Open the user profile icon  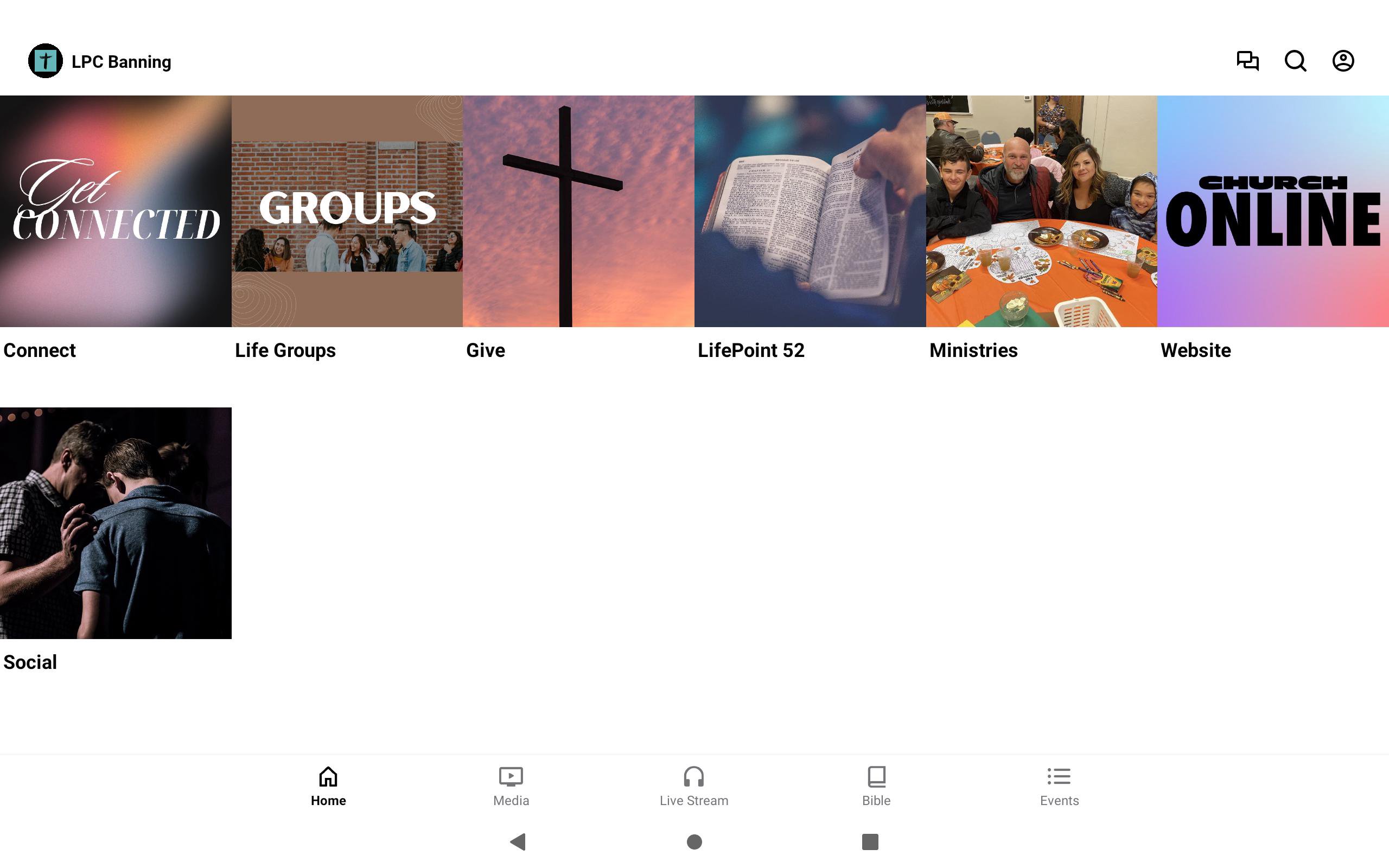point(1342,61)
